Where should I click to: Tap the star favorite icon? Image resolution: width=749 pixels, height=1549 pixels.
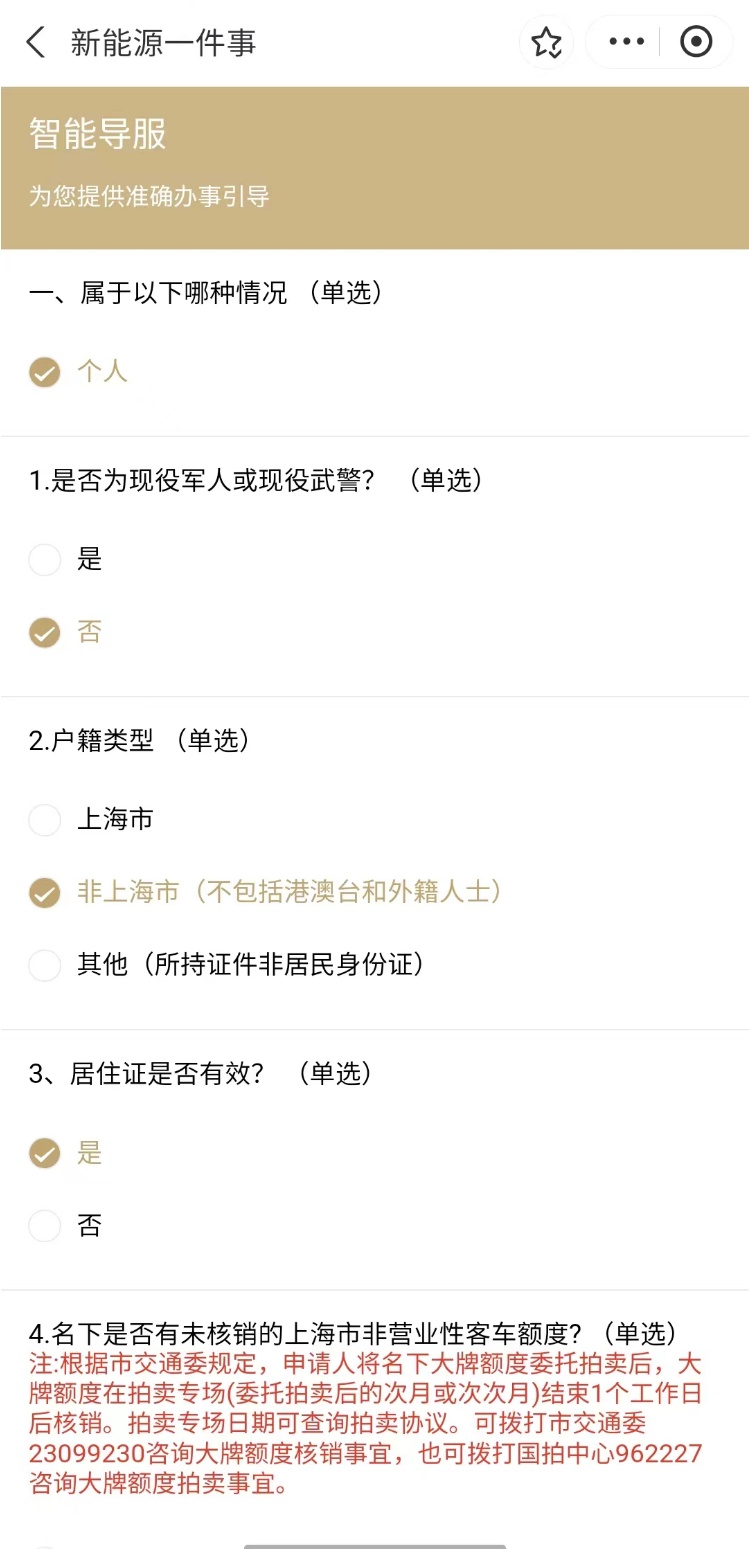pos(546,43)
